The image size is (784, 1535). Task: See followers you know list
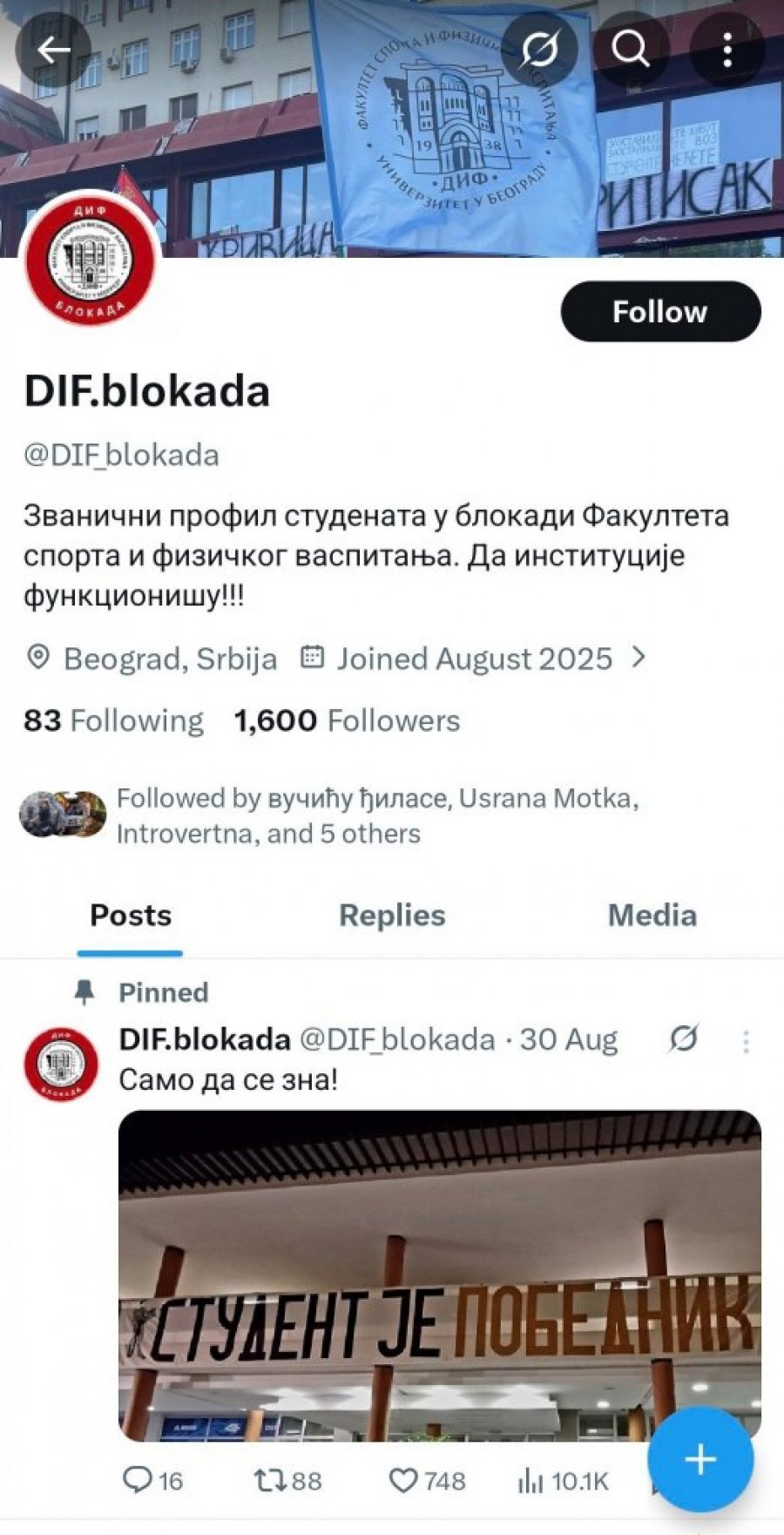[x=331, y=815]
